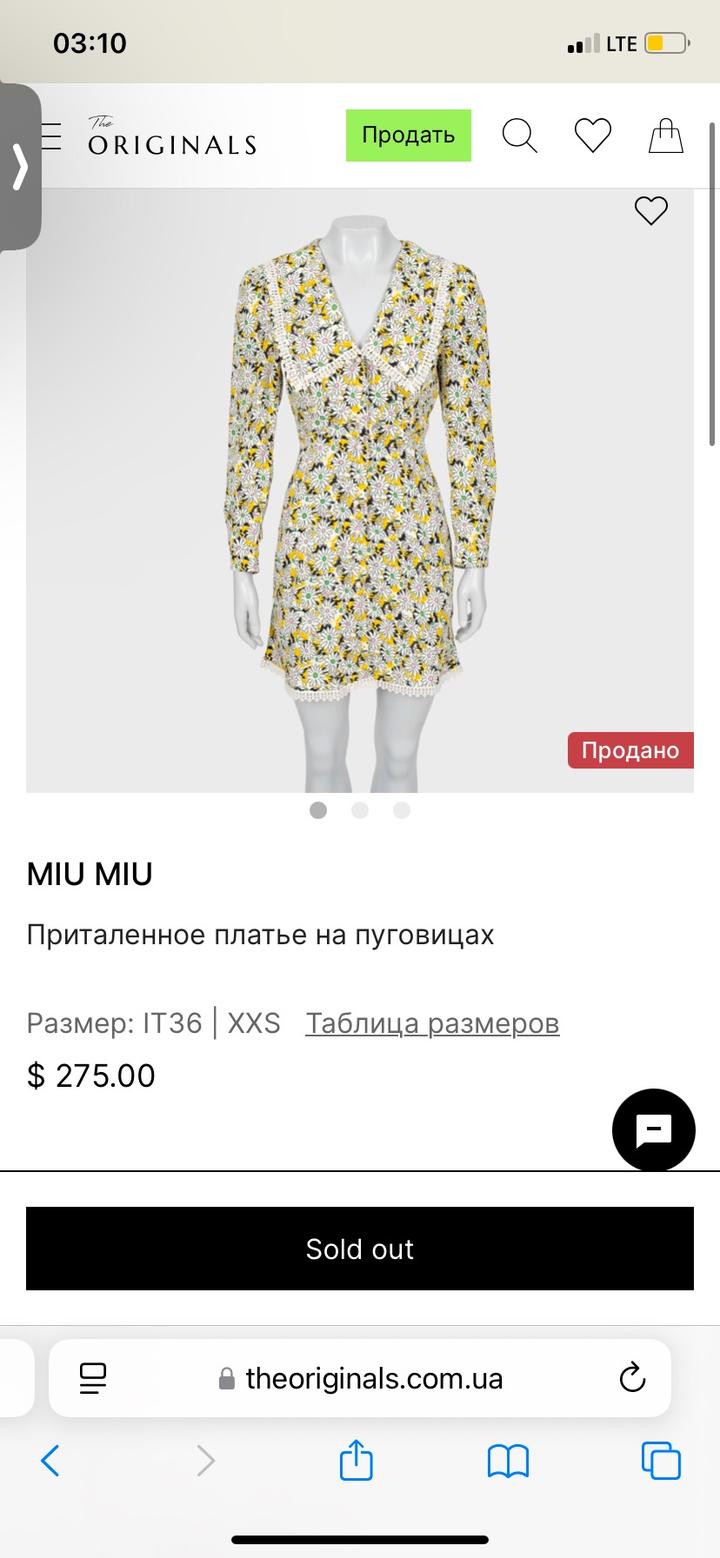Image resolution: width=720 pixels, height=1558 pixels.
Task: Open the hamburger menu
Action: pos(50,136)
